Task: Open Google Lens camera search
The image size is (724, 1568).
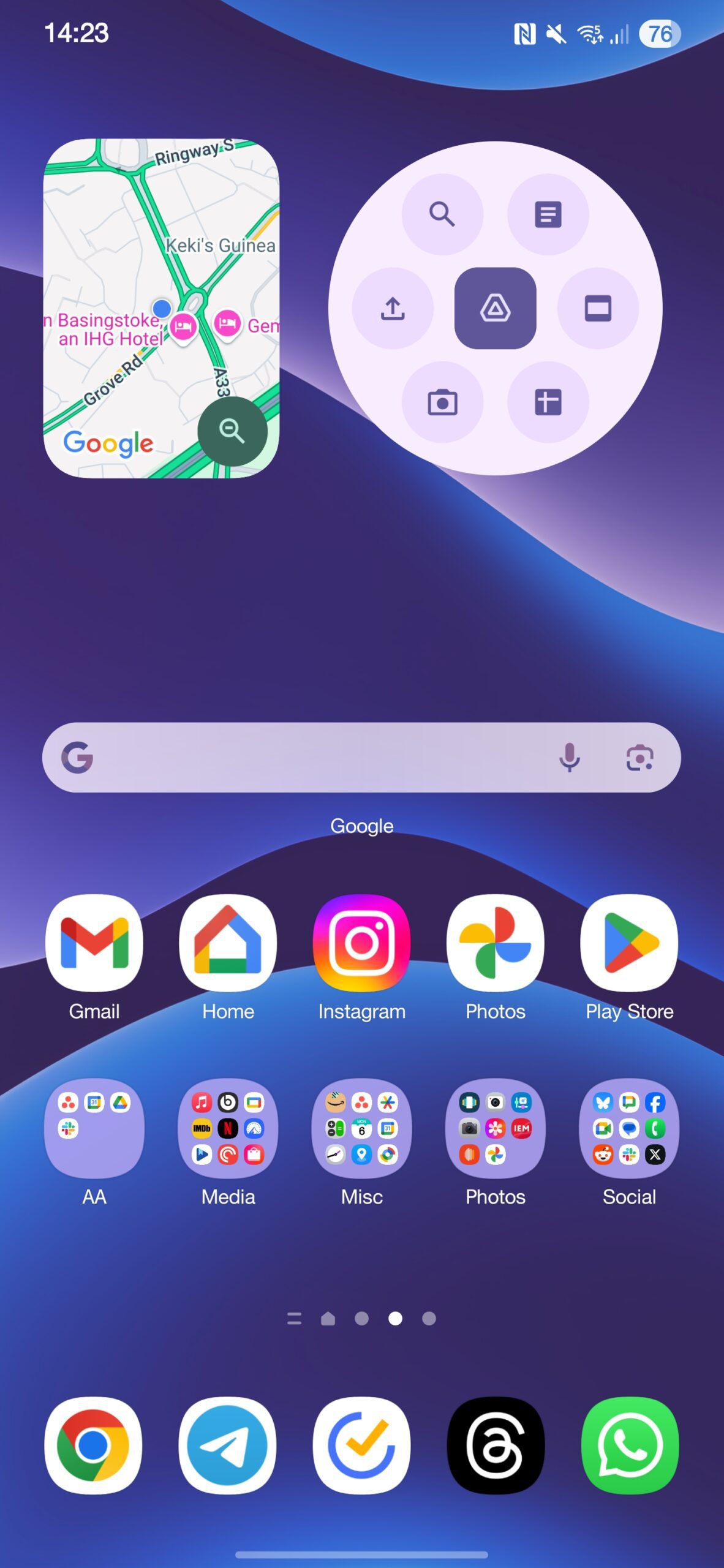Action: tap(639, 758)
